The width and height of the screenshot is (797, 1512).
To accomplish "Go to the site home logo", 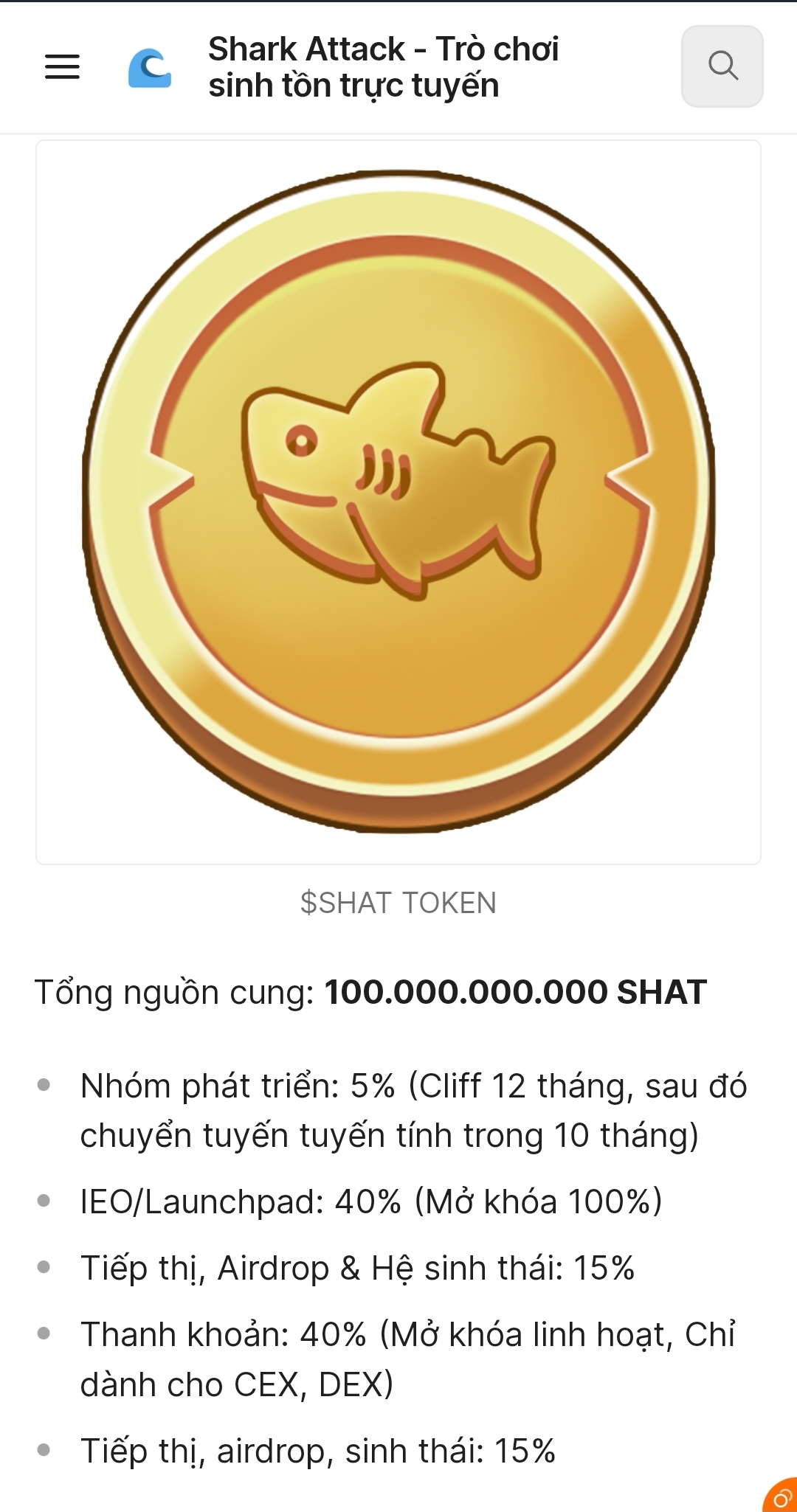I will [x=150, y=68].
